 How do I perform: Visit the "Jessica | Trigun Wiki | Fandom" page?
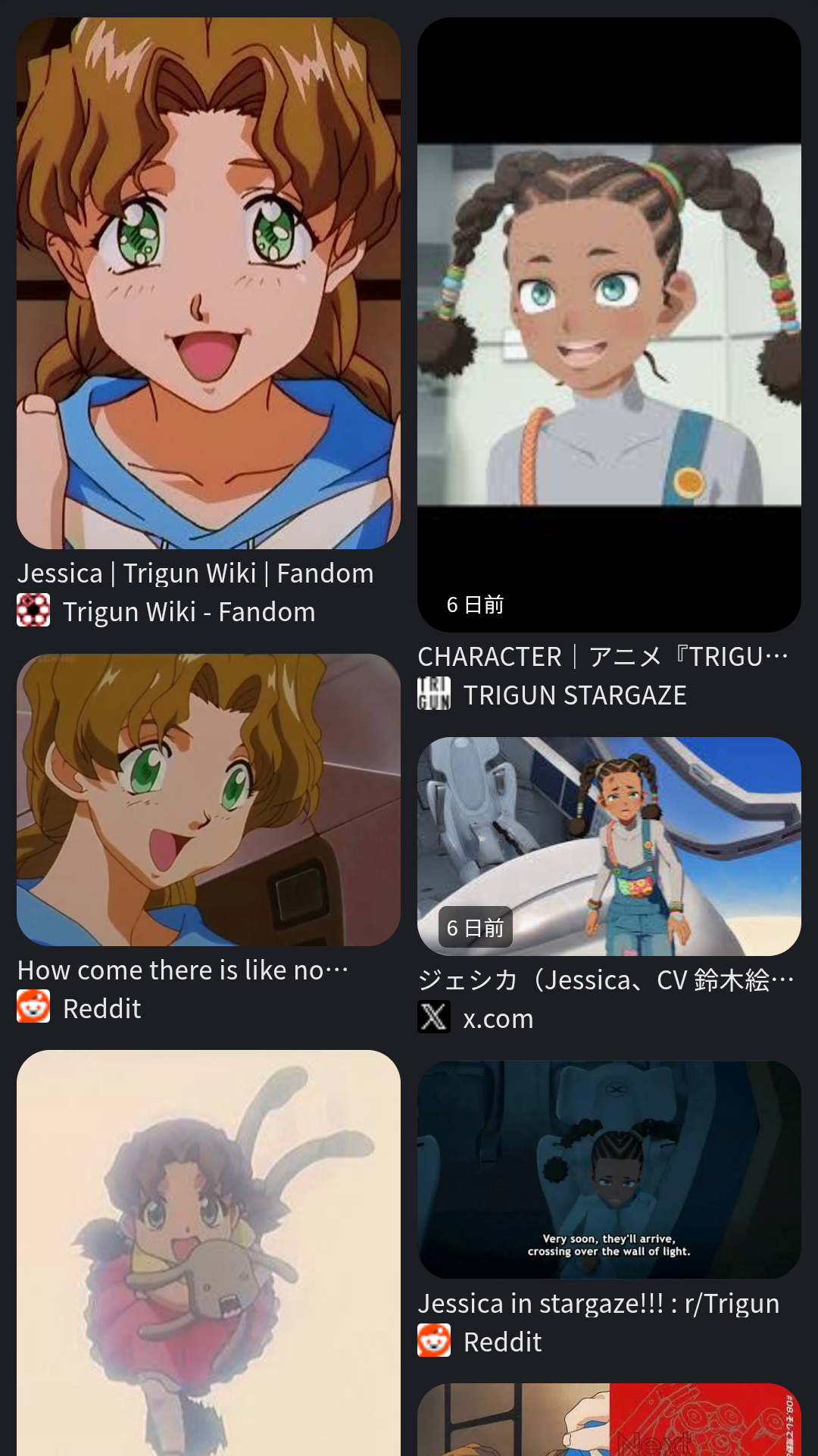195,573
